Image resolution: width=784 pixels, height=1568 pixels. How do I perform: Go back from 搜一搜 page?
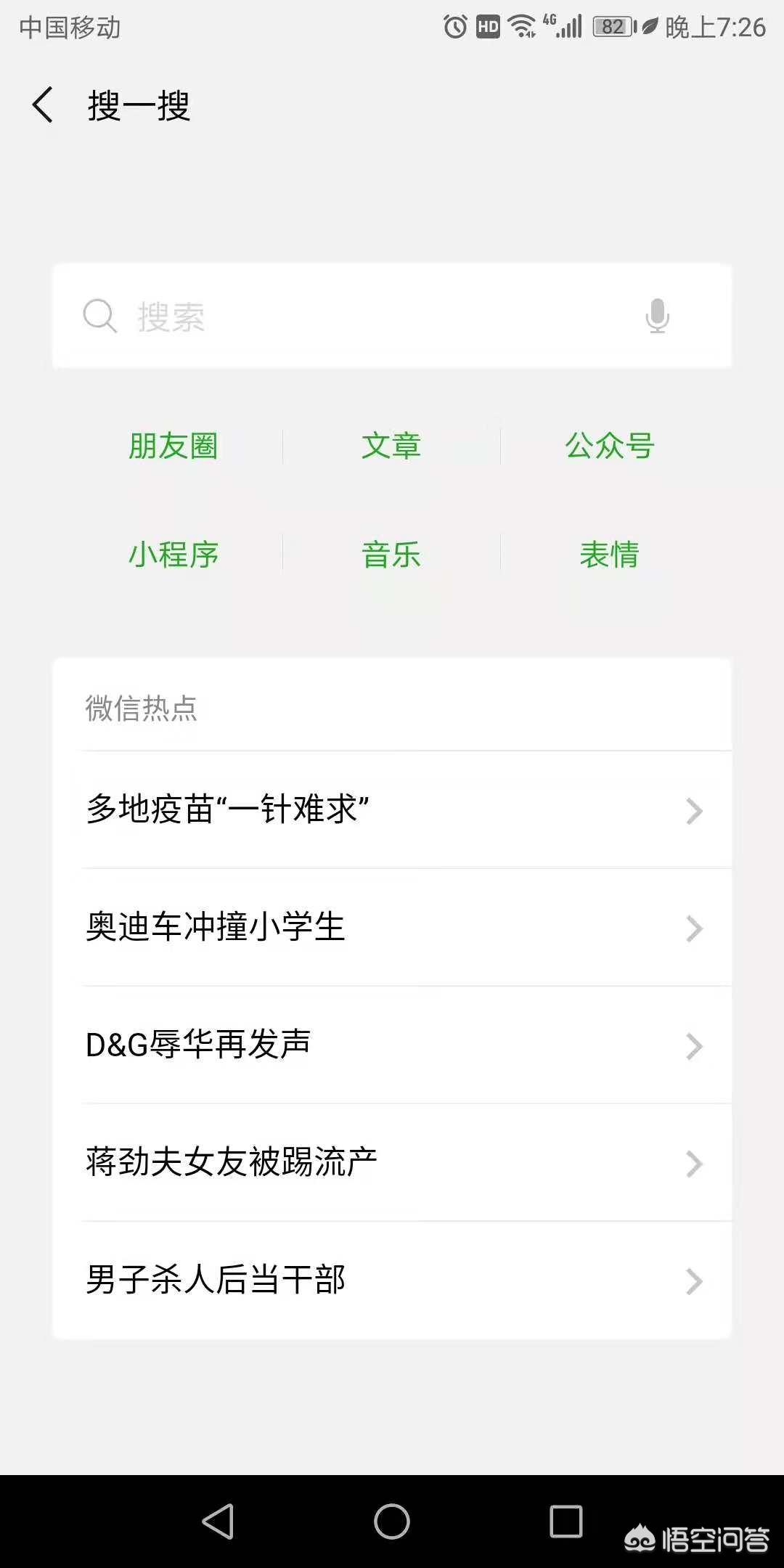pyautogui.click(x=43, y=105)
